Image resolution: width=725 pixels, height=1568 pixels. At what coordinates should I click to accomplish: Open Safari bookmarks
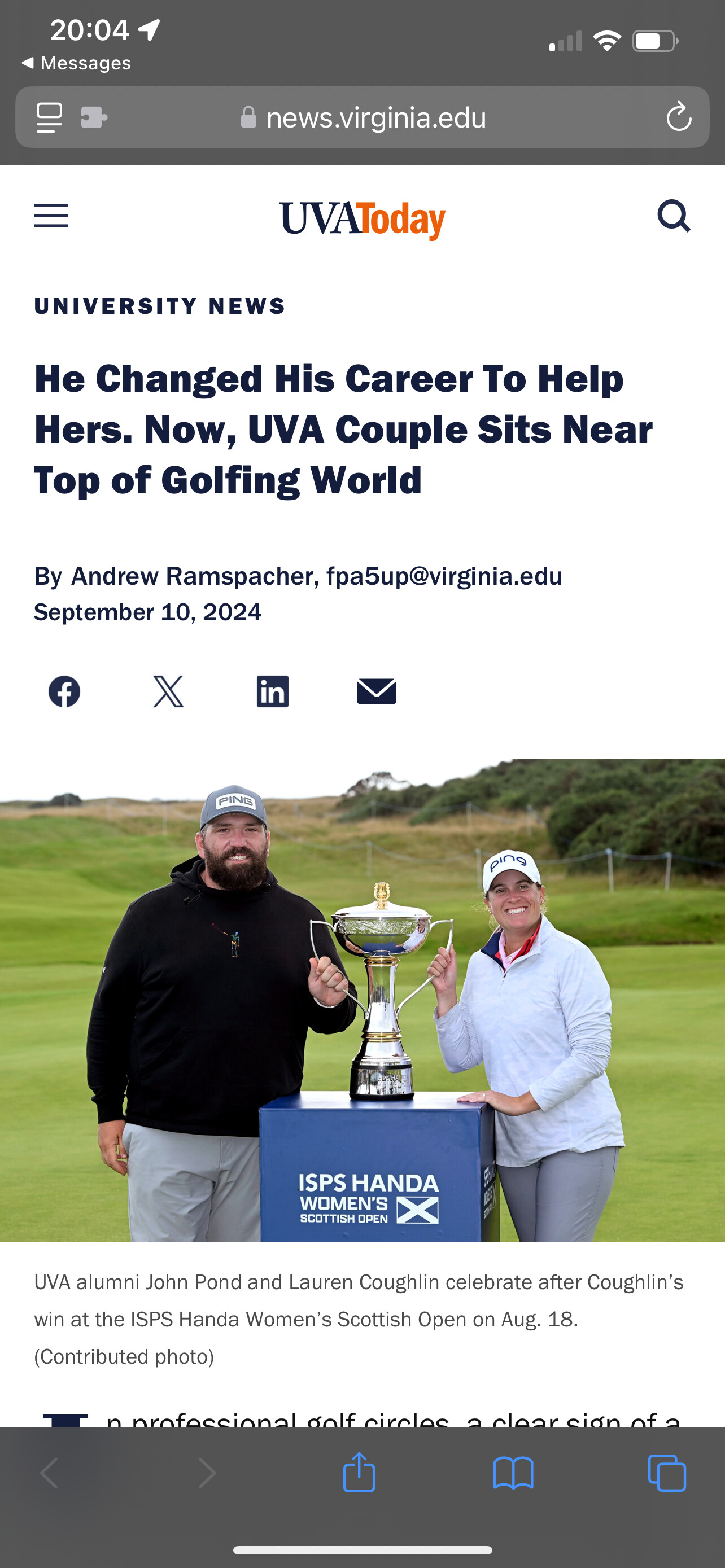(x=513, y=1473)
